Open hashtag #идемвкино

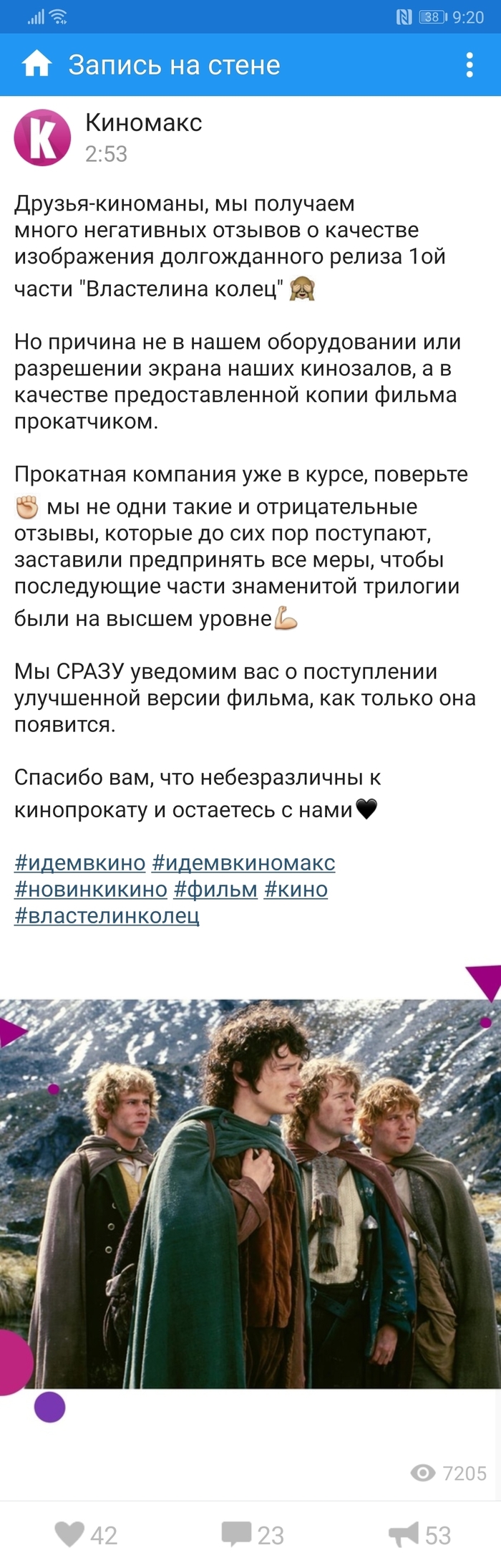click(79, 862)
